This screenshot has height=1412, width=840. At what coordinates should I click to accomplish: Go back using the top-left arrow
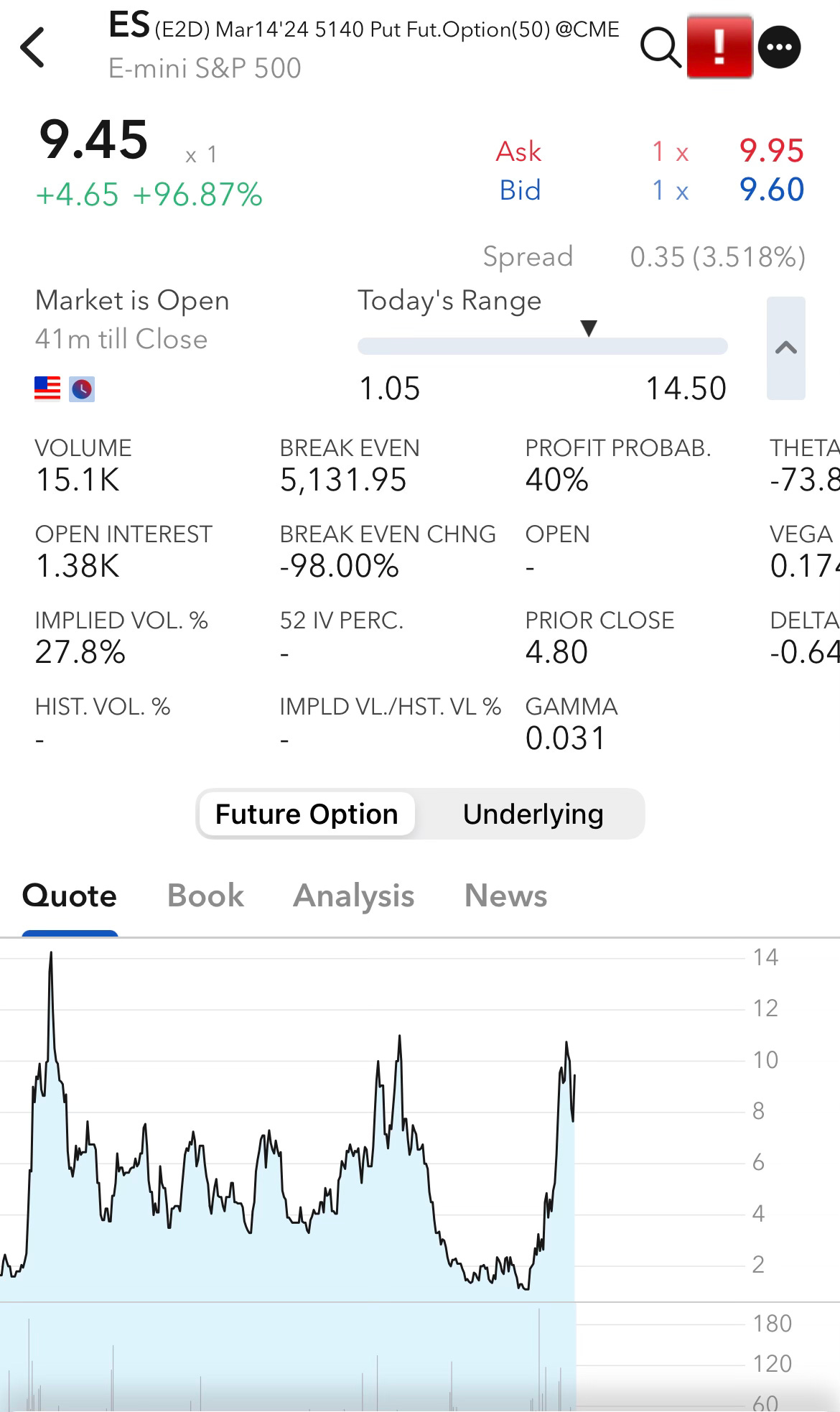pyautogui.click(x=33, y=47)
